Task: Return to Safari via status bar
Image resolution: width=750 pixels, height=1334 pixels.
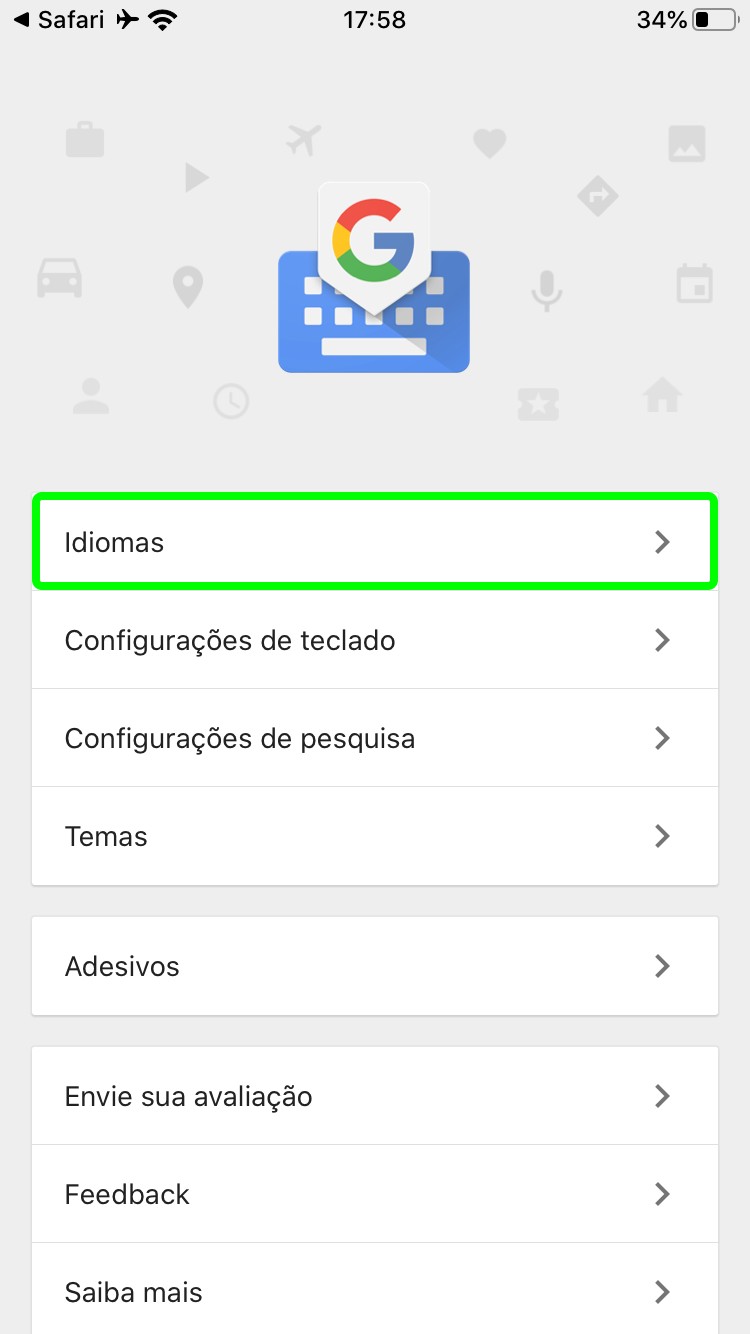Action: [x=59, y=20]
